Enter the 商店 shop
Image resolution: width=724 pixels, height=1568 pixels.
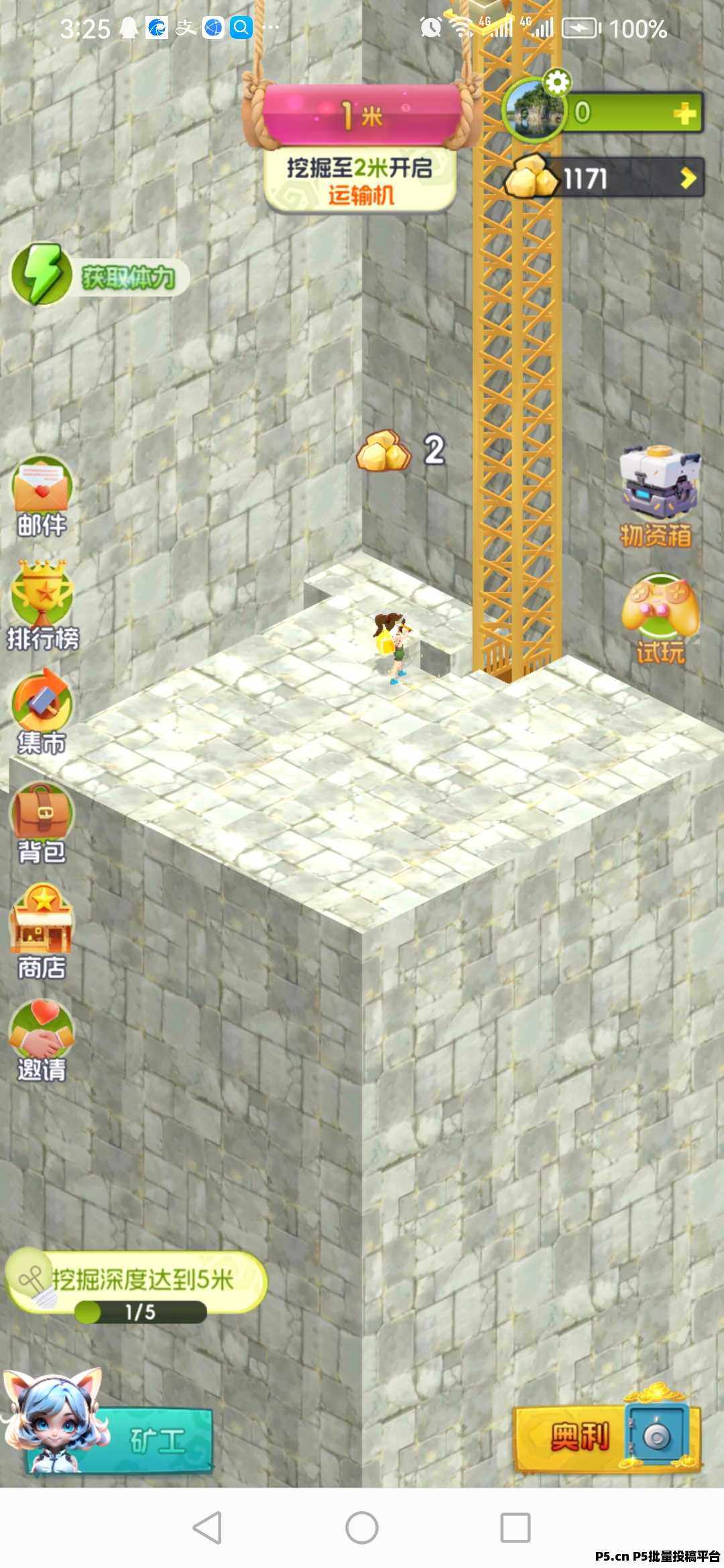pos(42,931)
